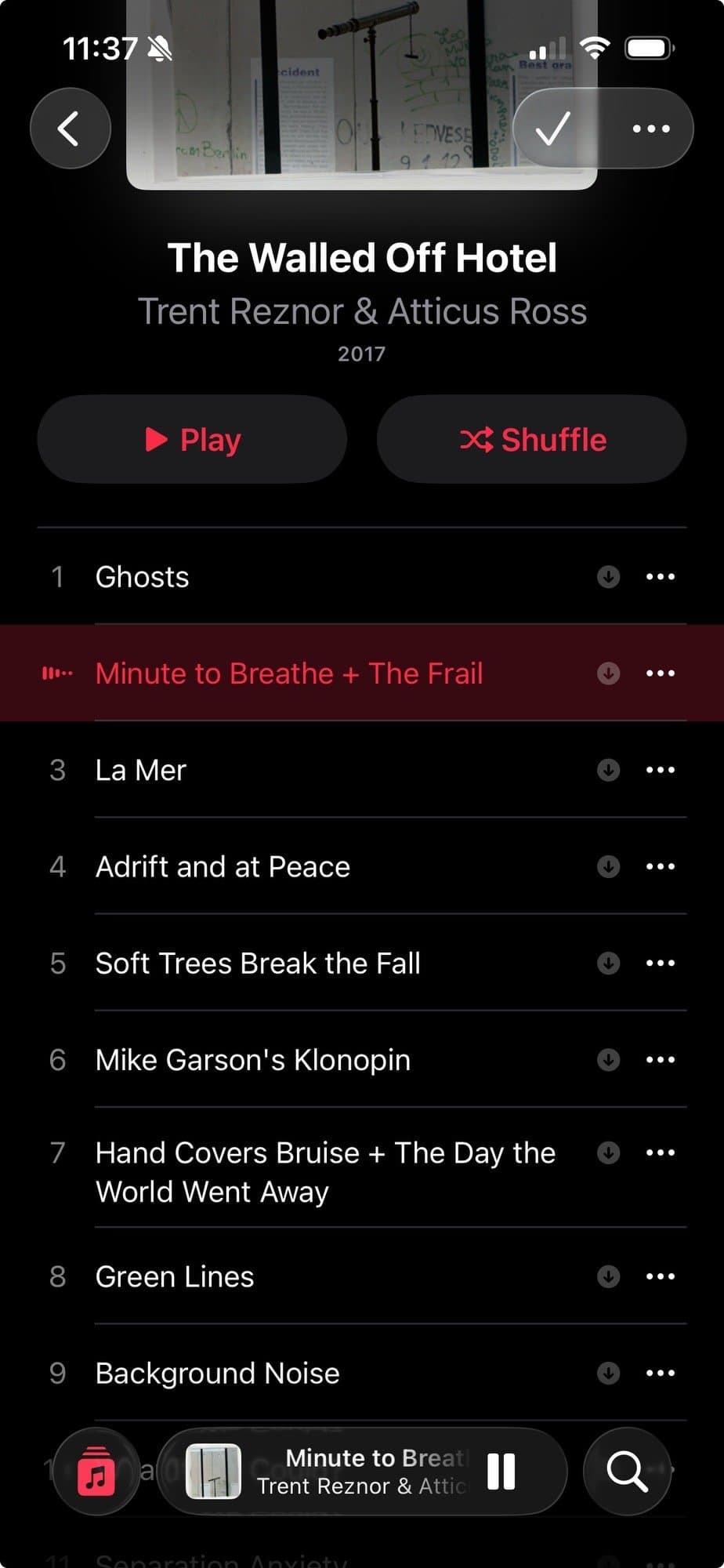Shuffle The Walled Off Hotel tracks
Image resolution: width=724 pixels, height=1568 pixels.
532,440
